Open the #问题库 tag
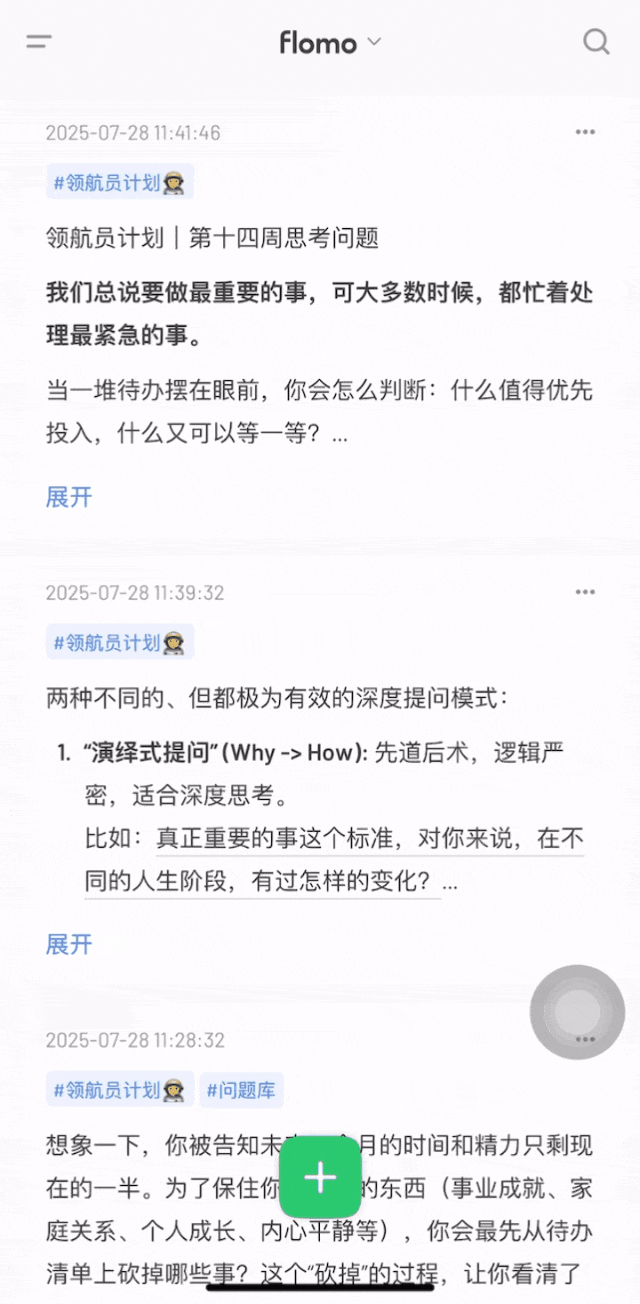 click(x=241, y=1090)
